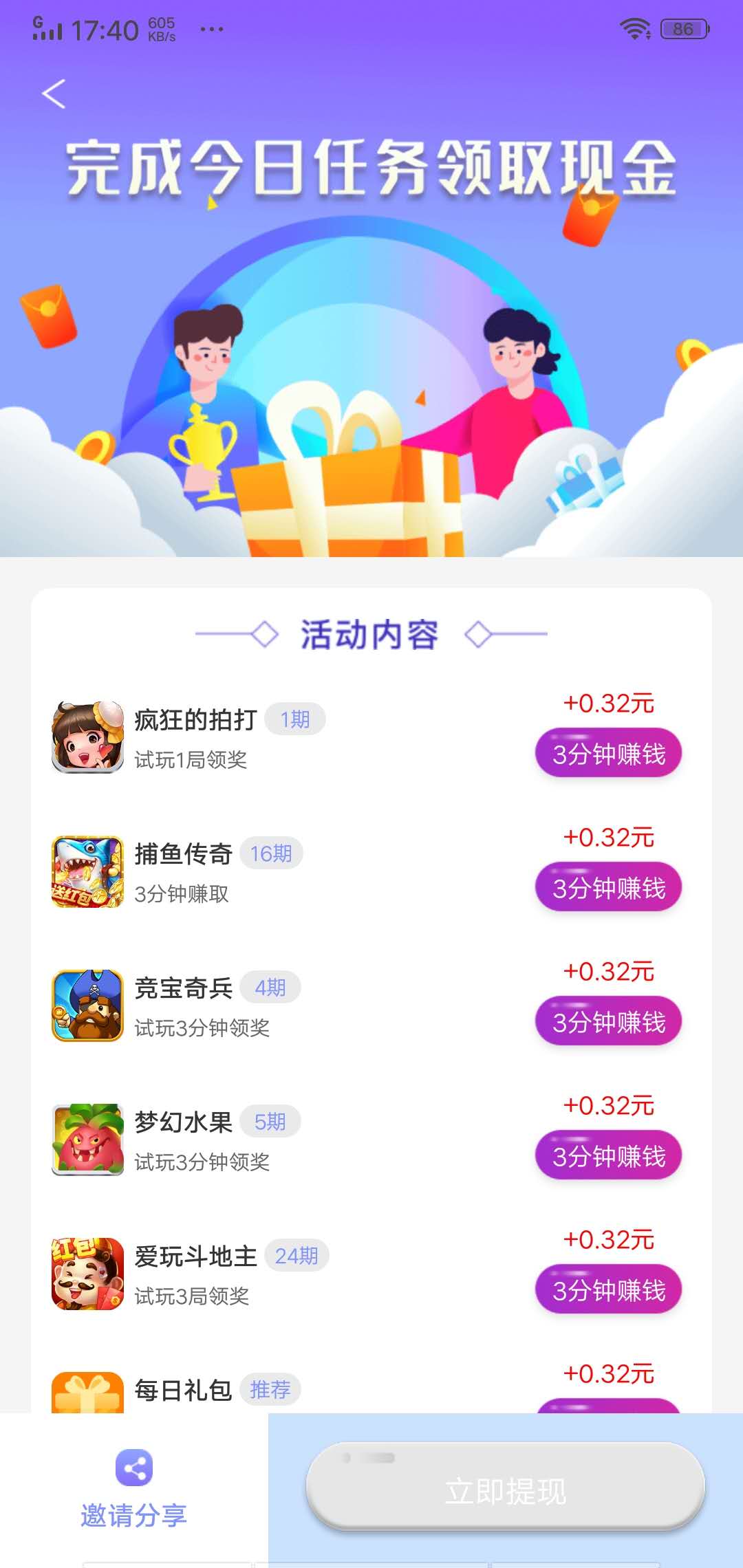The image size is (743, 1568).
Task: Select the back arrow at top left
Action: (x=55, y=94)
